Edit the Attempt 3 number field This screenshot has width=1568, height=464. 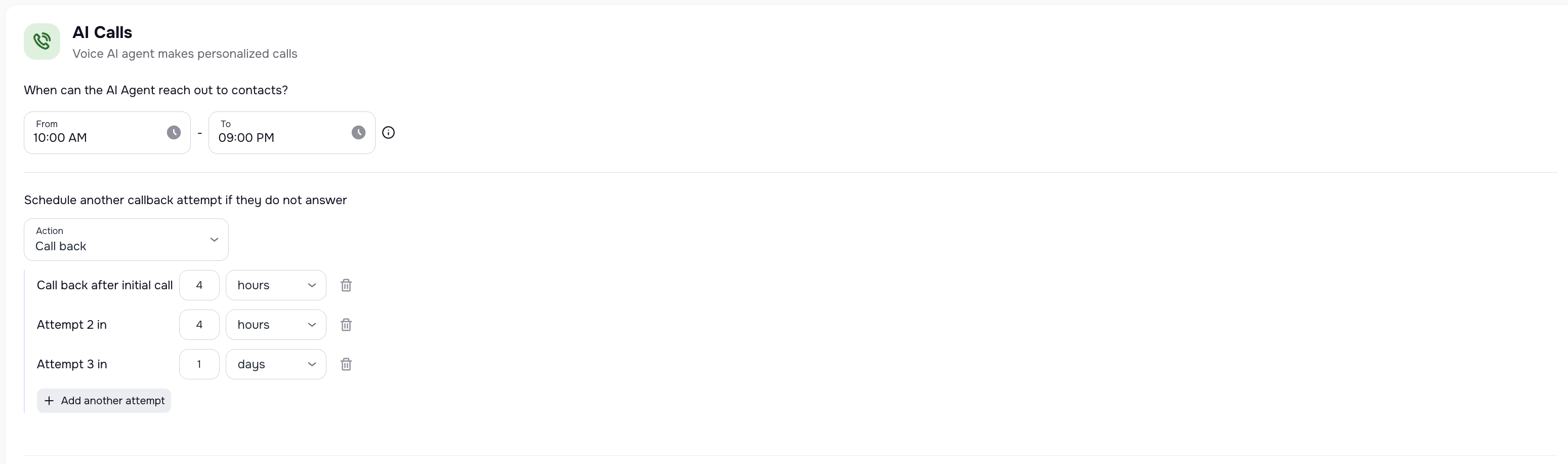coord(199,365)
